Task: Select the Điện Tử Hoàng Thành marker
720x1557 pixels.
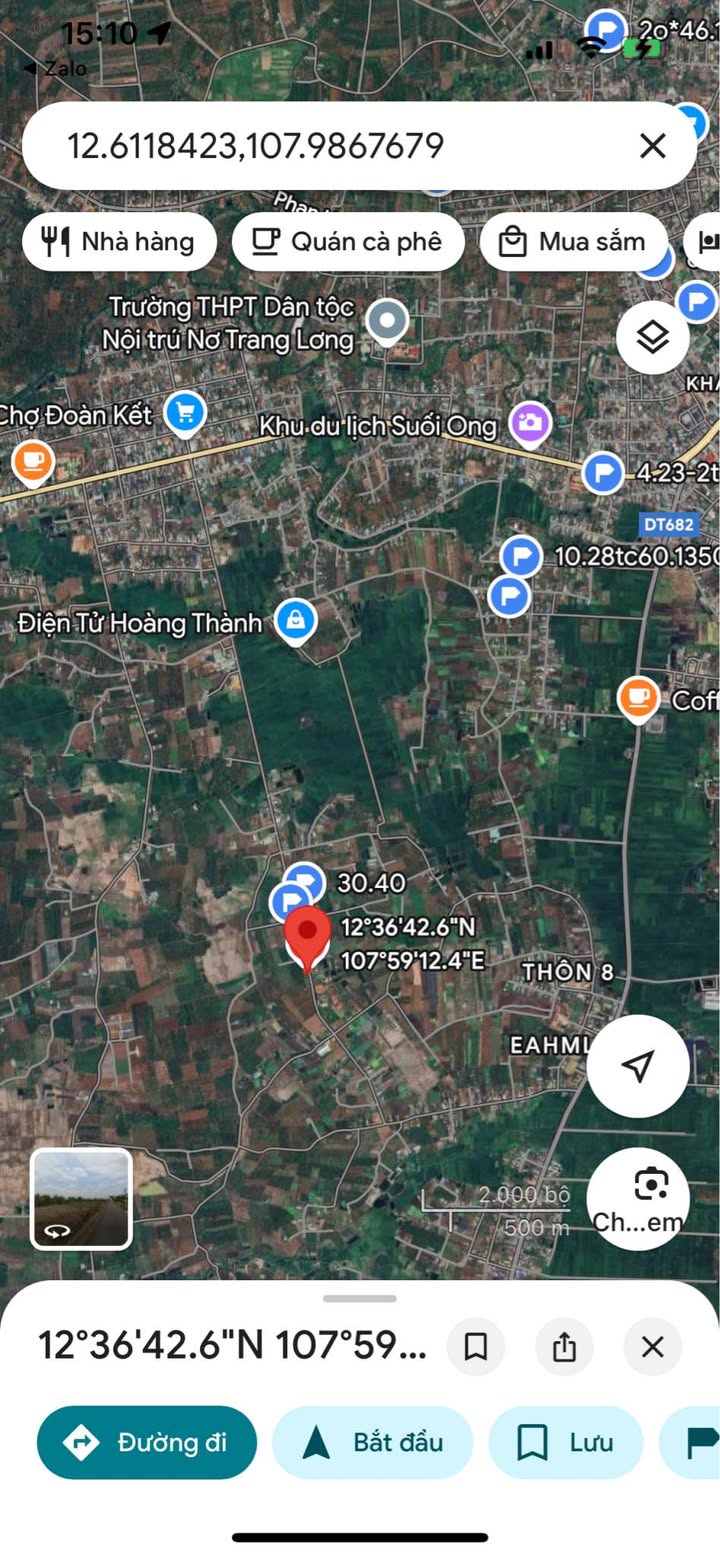Action: [296, 621]
